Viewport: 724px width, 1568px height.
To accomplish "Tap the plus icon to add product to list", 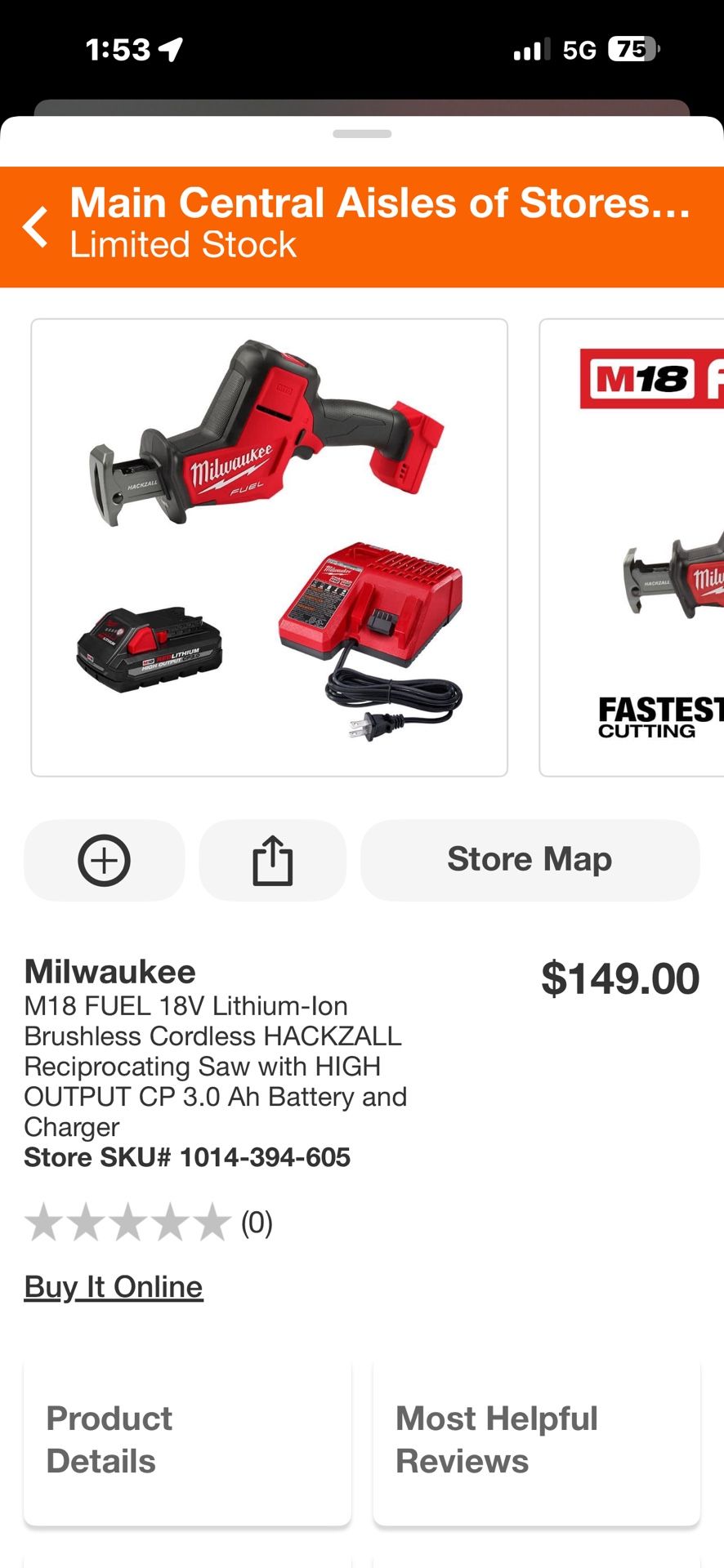I will [104, 860].
